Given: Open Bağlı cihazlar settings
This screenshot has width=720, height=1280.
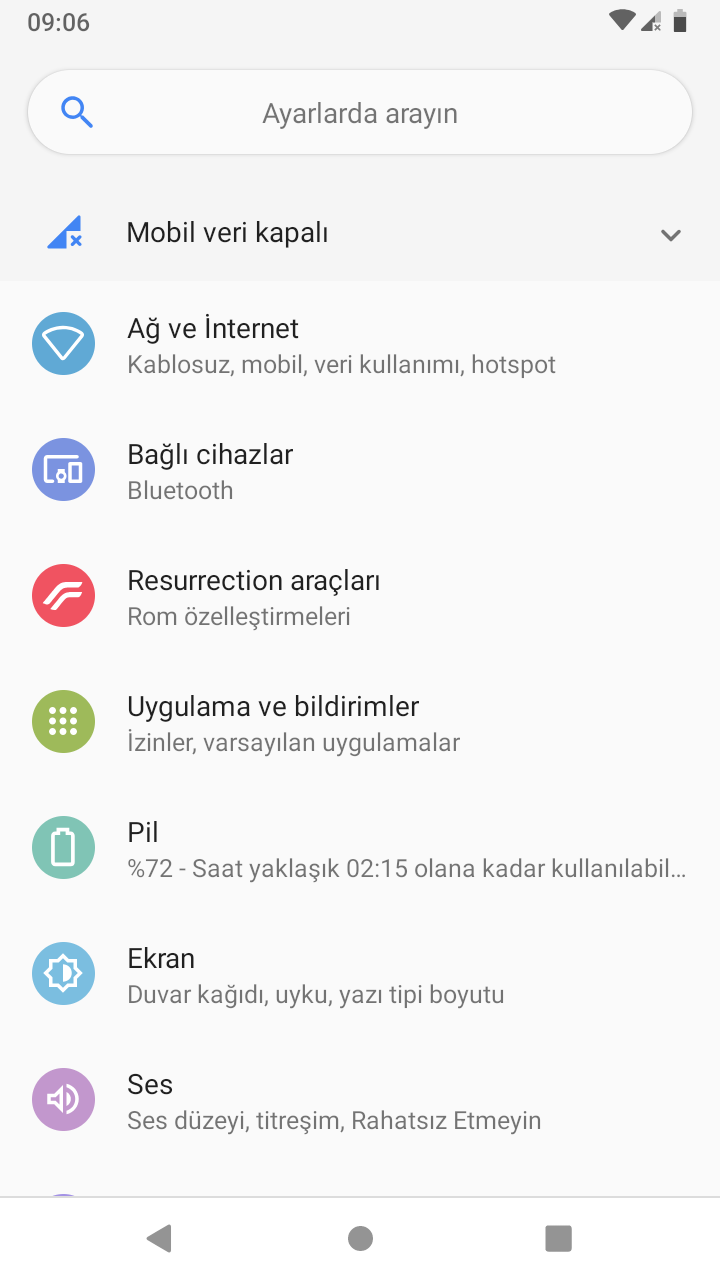Looking at the screenshot, I should click(x=360, y=471).
